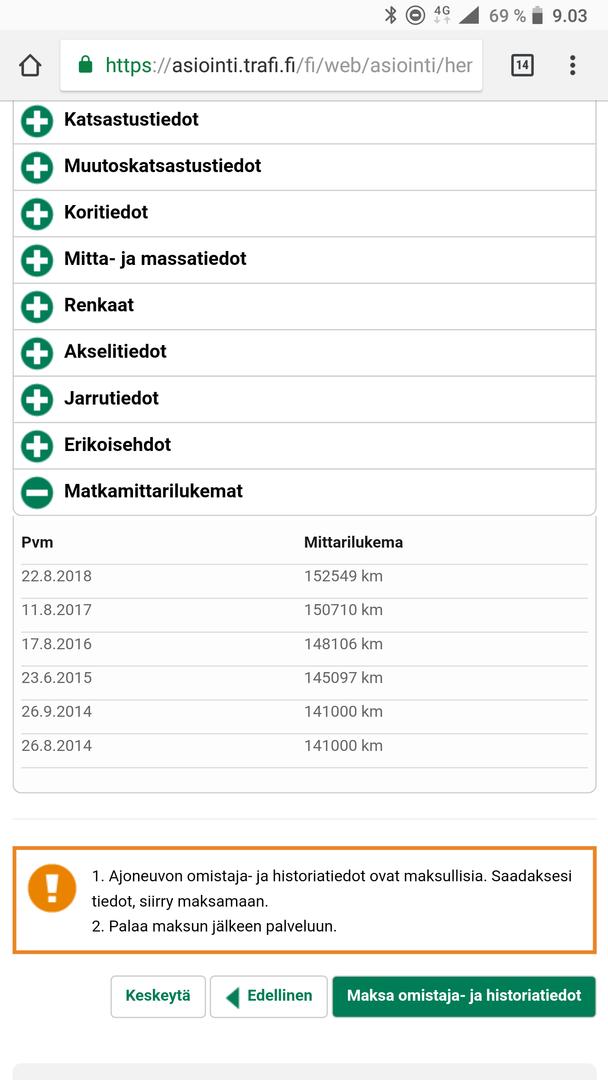Tap the Keskeytä button
This screenshot has height=1080, width=608.
pos(158,996)
